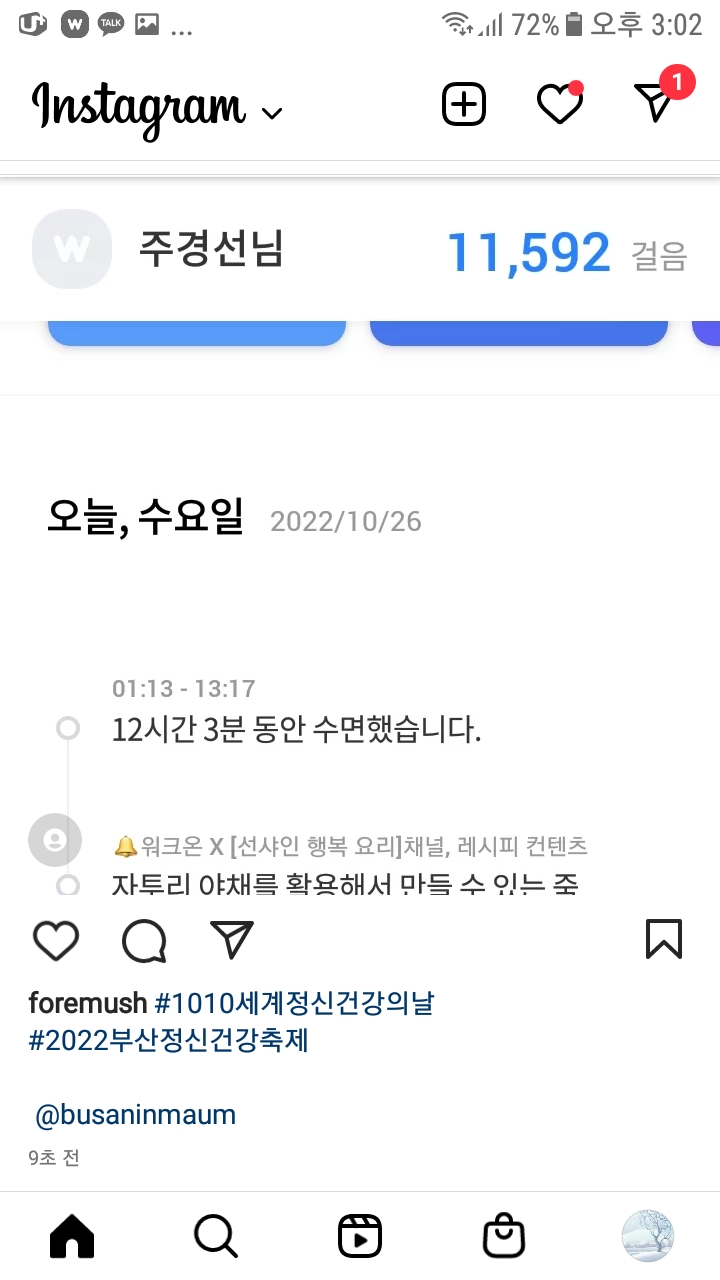The image size is (720, 1280).
Task: Open direct messages inbox
Action: pyautogui.click(x=656, y=102)
